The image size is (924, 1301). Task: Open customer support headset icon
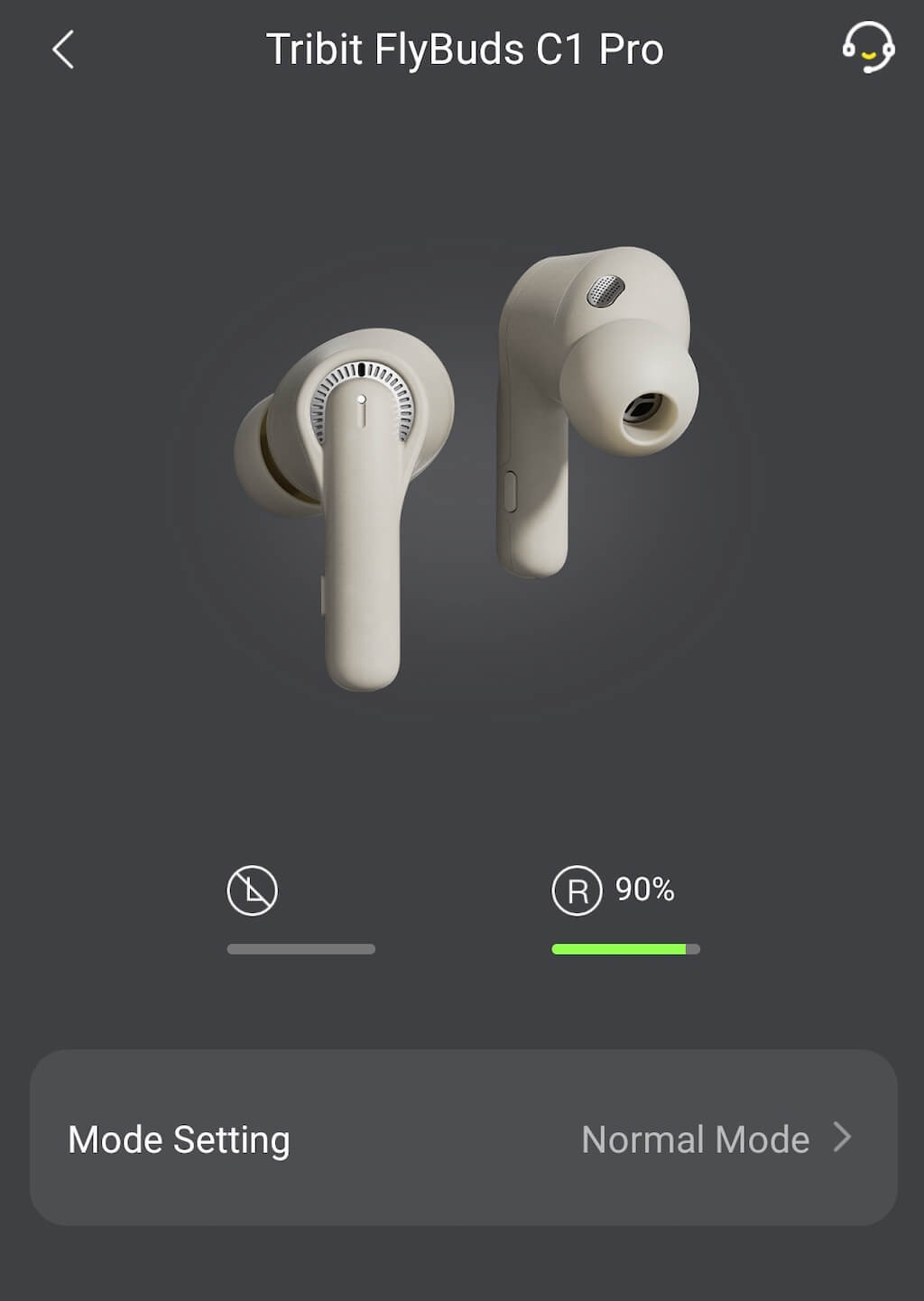[x=867, y=48]
